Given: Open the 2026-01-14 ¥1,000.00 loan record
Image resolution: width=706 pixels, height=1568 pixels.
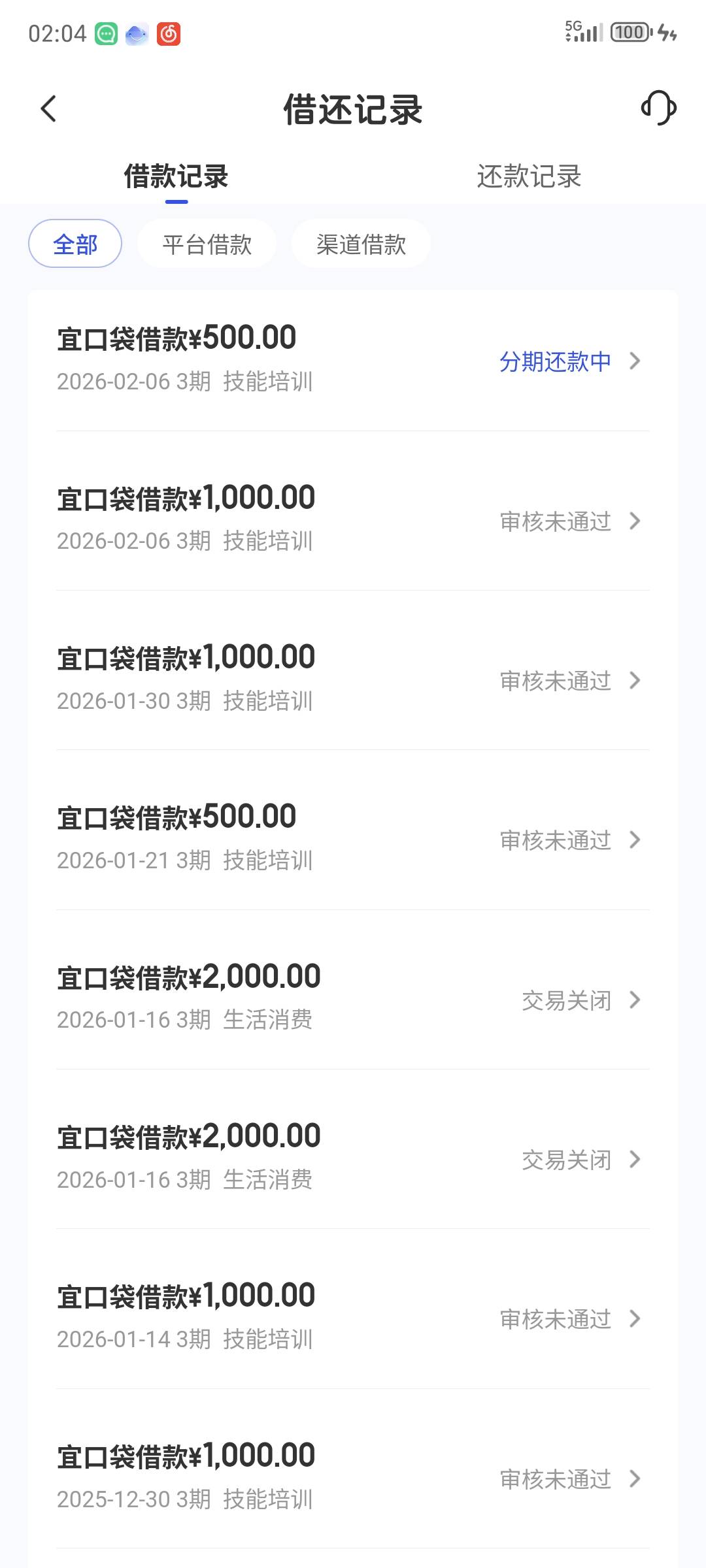Looking at the screenshot, I should coord(353,1317).
